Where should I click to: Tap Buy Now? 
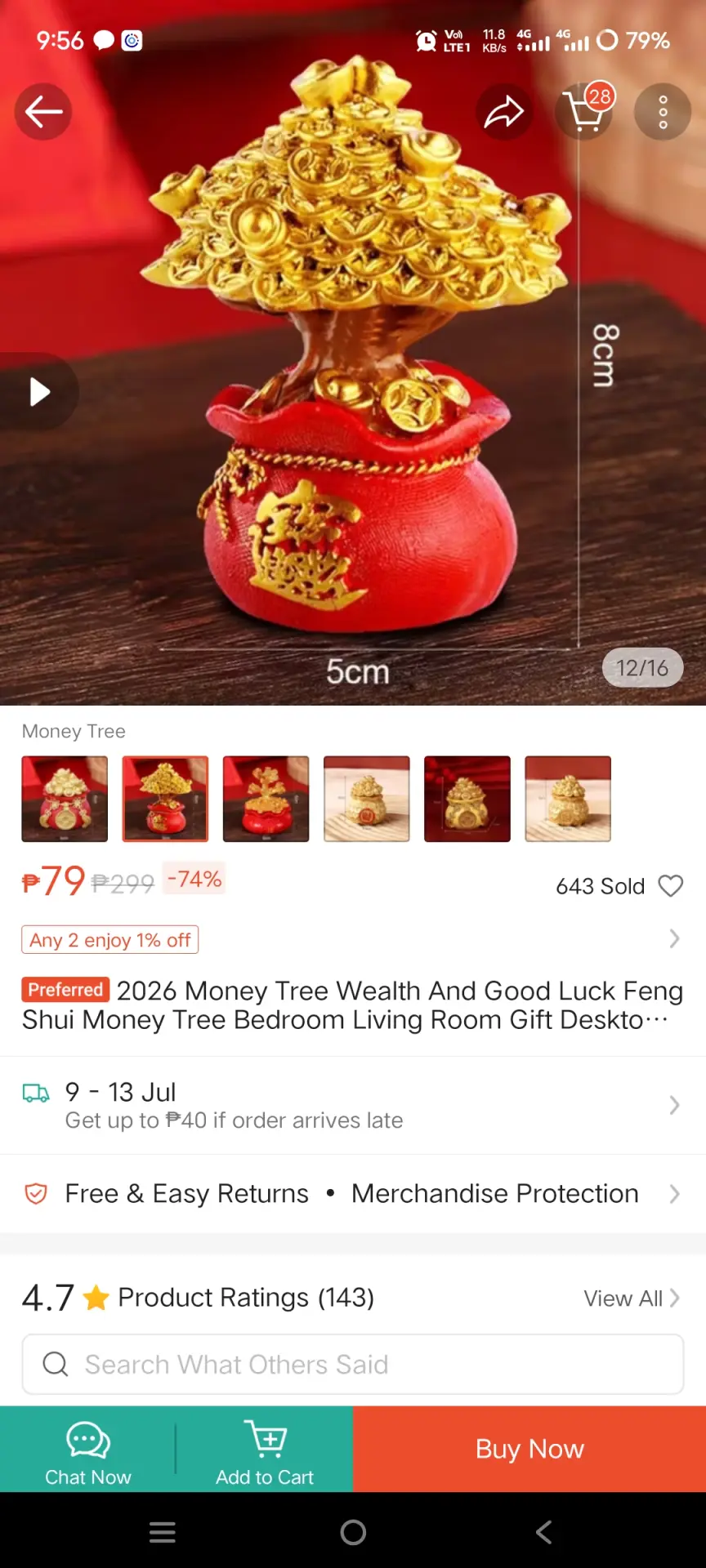click(x=529, y=1450)
